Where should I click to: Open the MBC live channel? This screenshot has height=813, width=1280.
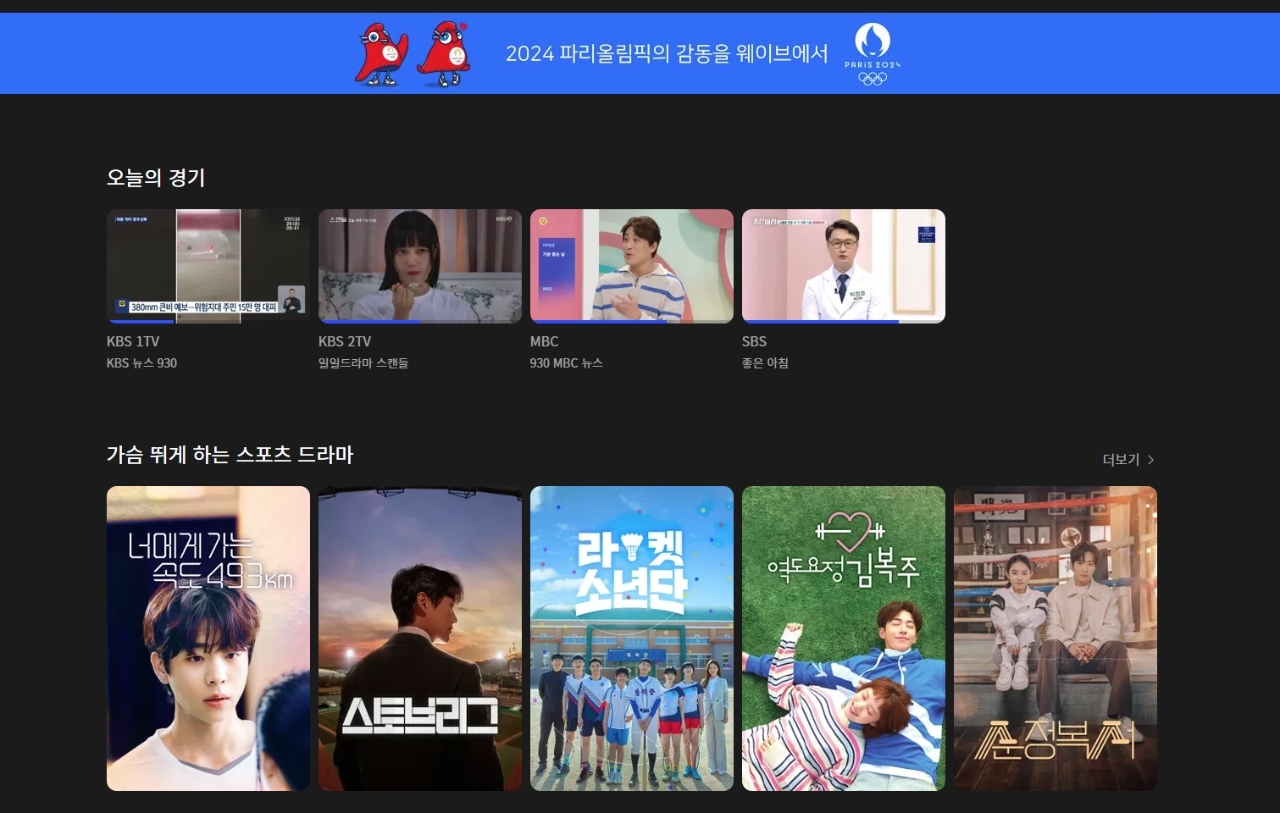(631, 266)
